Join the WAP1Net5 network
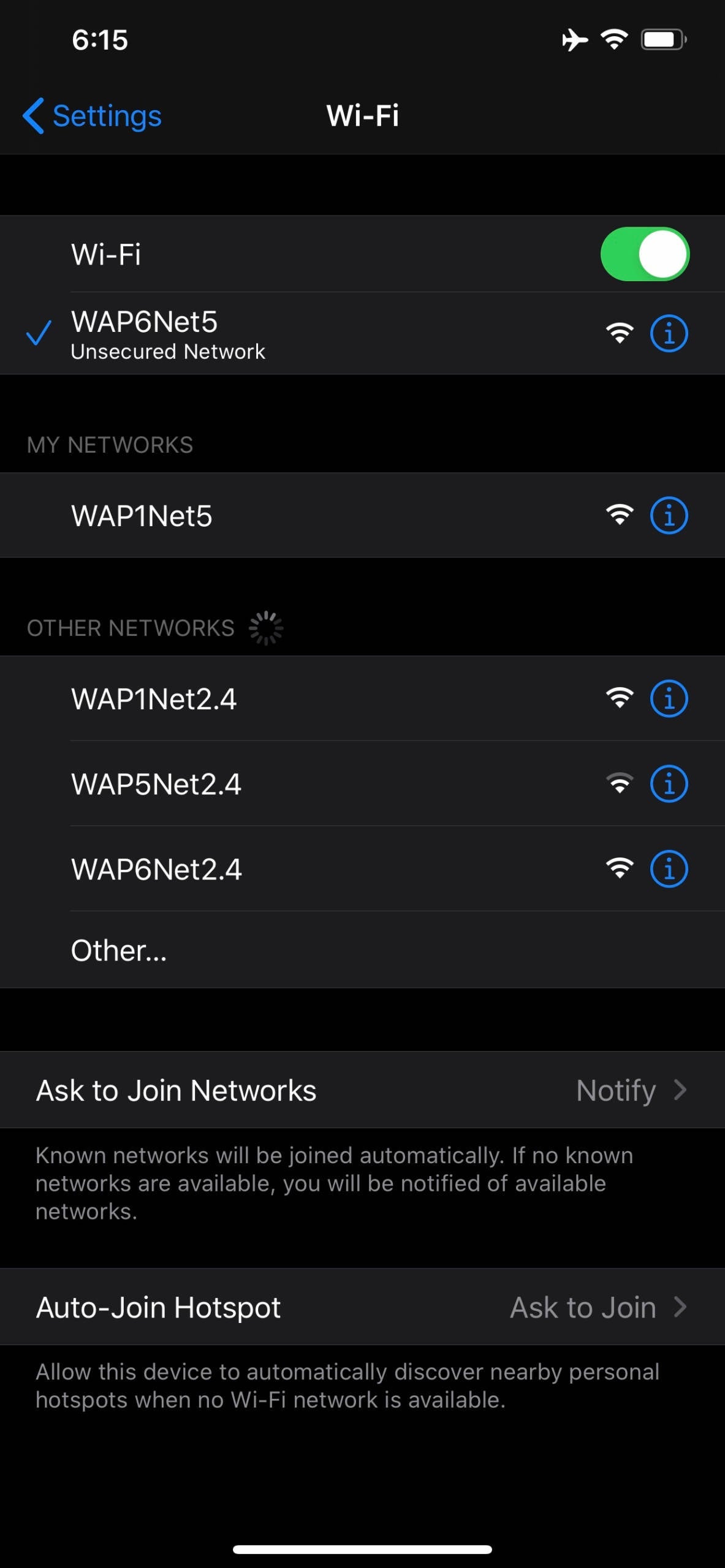 tap(142, 516)
